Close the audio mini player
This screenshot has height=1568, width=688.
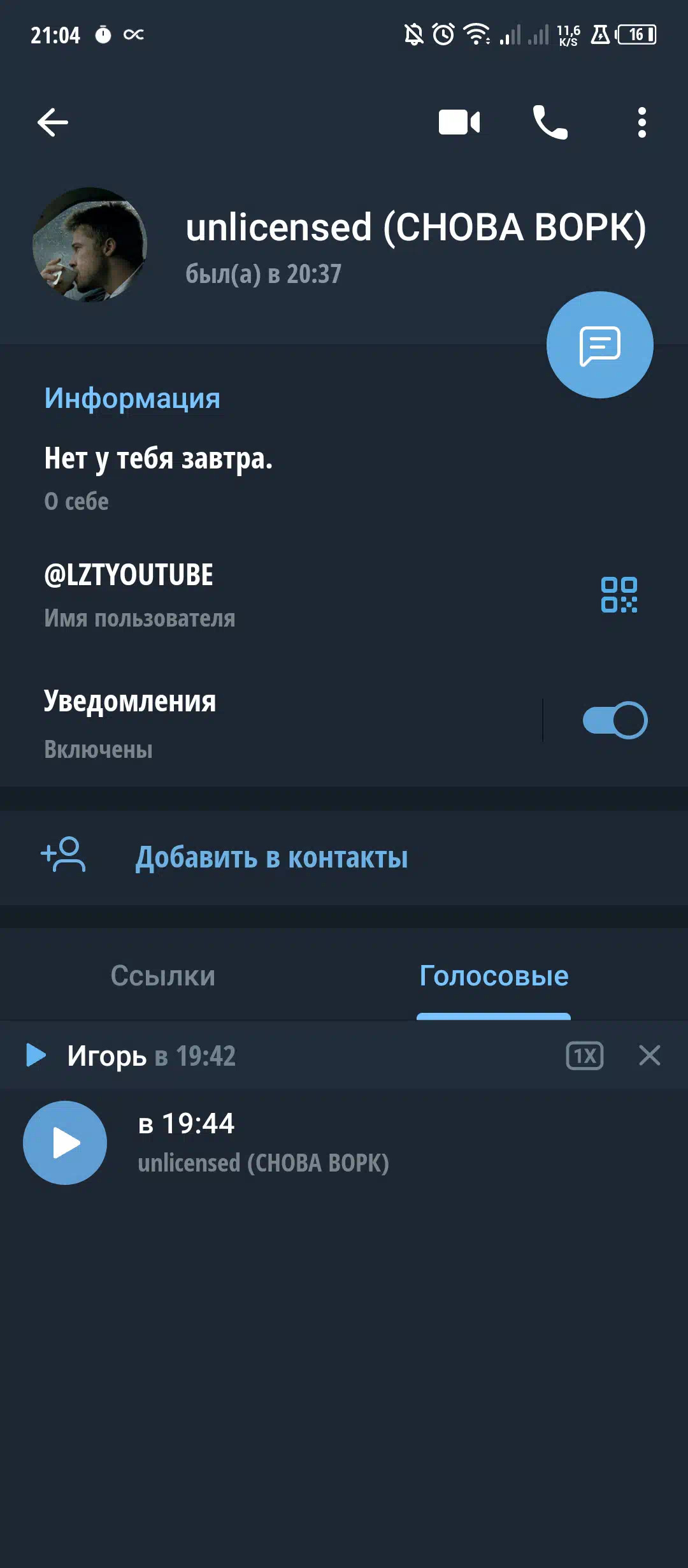649,1056
